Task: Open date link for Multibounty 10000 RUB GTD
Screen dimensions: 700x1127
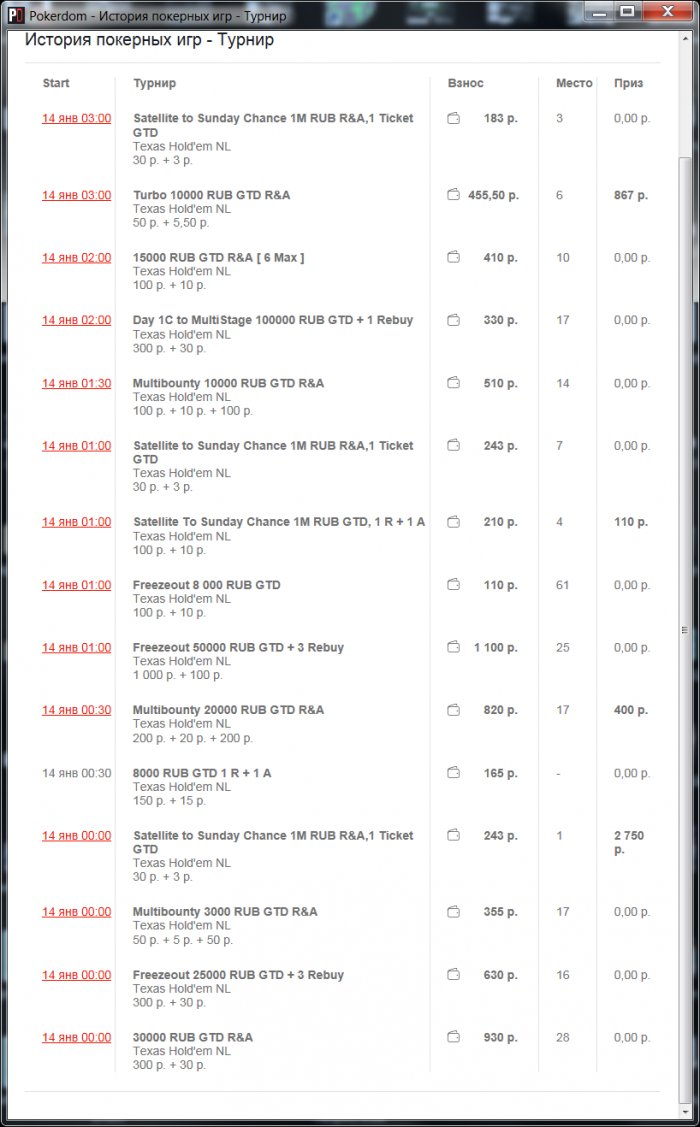Action: click(x=76, y=384)
